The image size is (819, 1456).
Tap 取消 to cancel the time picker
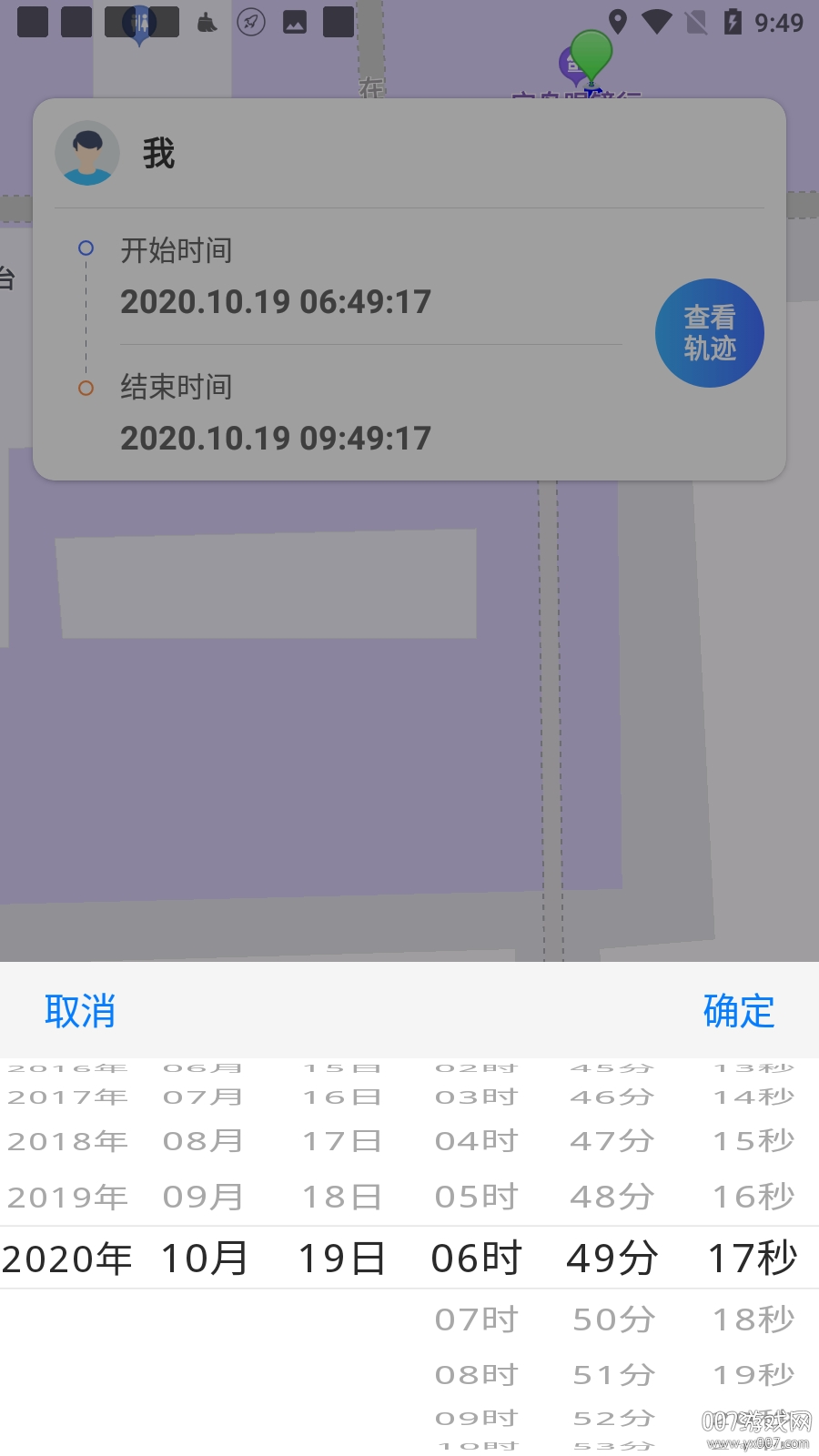tap(80, 1011)
